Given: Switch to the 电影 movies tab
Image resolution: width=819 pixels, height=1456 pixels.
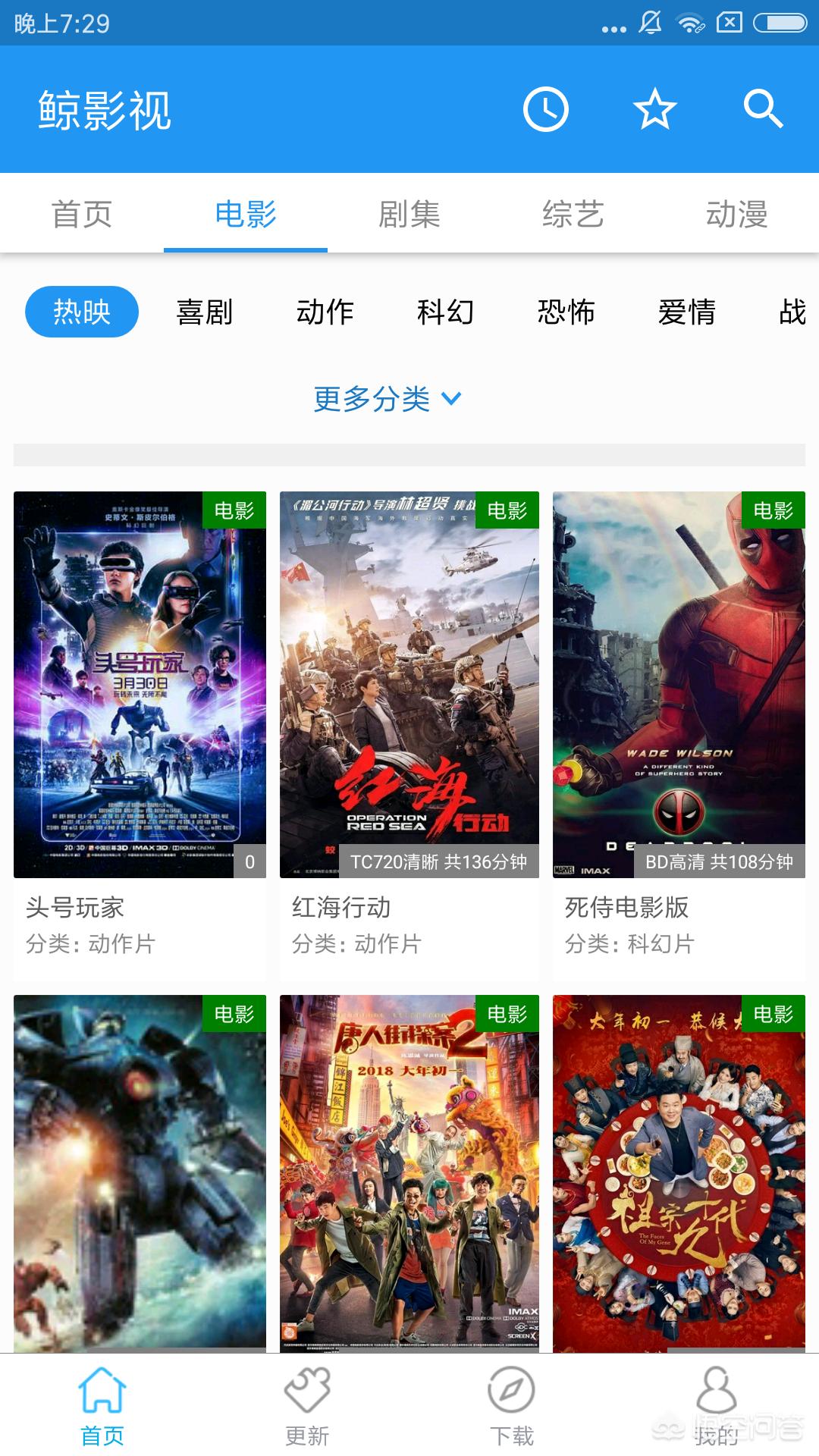Looking at the screenshot, I should pyautogui.click(x=244, y=215).
